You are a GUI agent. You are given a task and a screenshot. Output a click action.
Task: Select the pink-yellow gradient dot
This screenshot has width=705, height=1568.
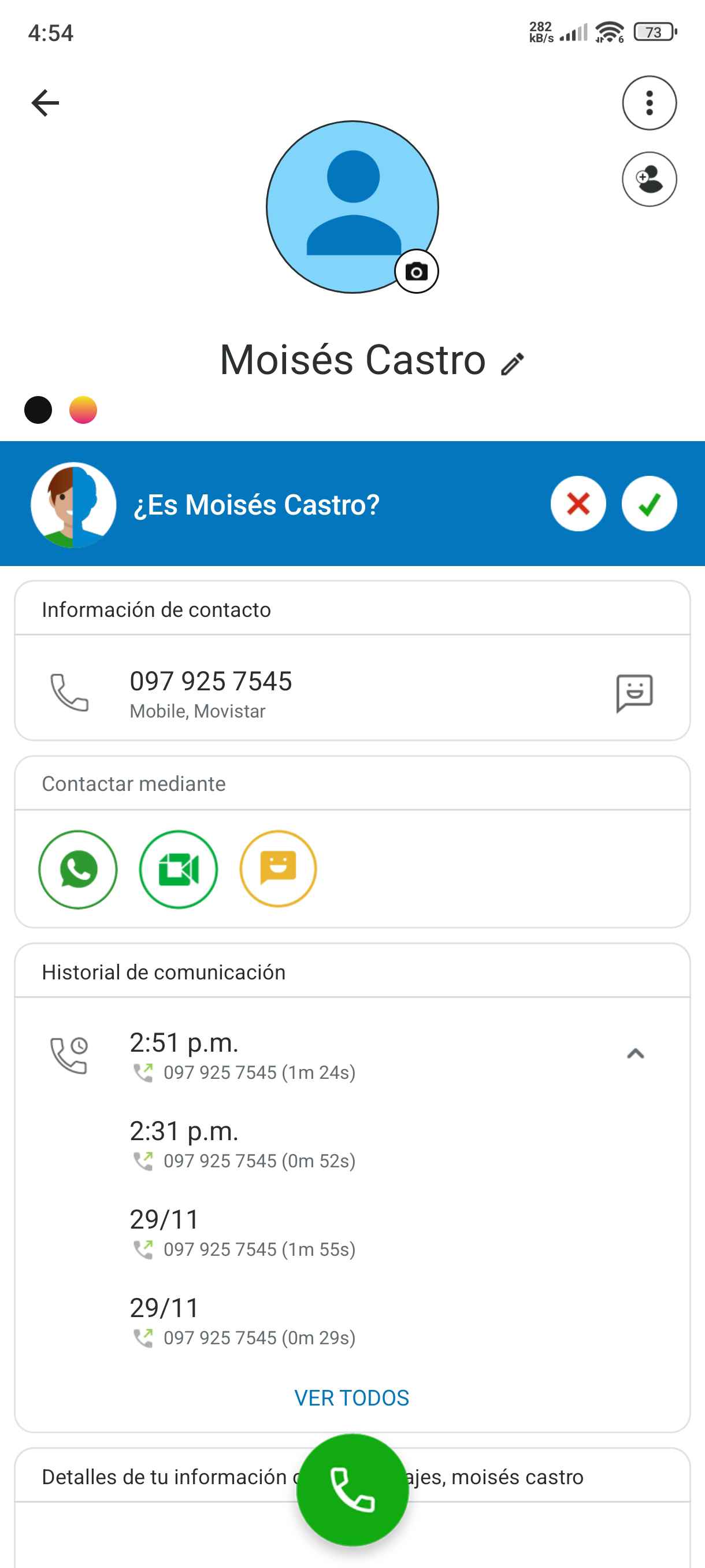click(x=83, y=410)
